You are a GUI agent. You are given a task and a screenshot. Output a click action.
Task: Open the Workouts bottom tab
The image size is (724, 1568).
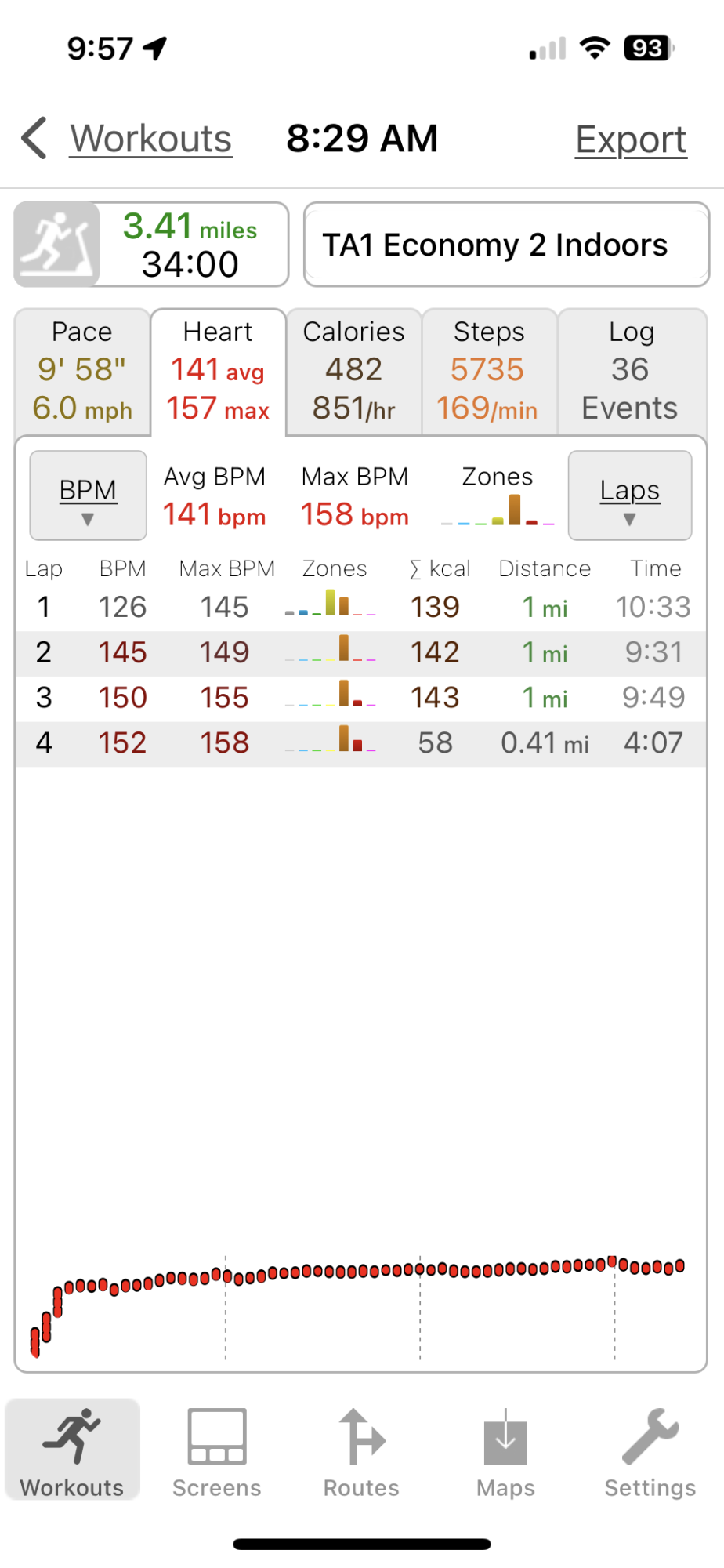point(72,1451)
